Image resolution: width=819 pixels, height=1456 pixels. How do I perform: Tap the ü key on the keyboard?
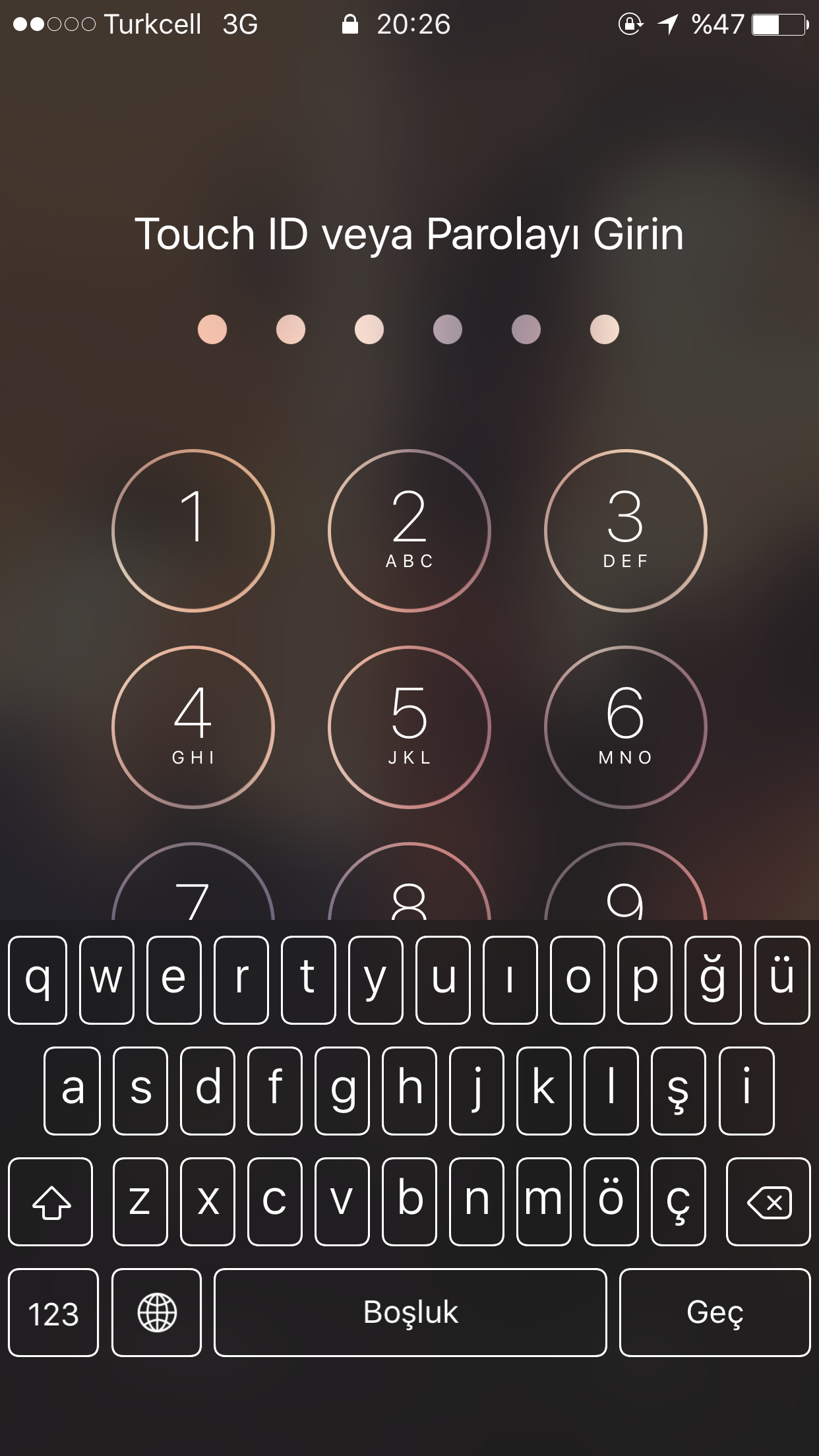(x=782, y=980)
